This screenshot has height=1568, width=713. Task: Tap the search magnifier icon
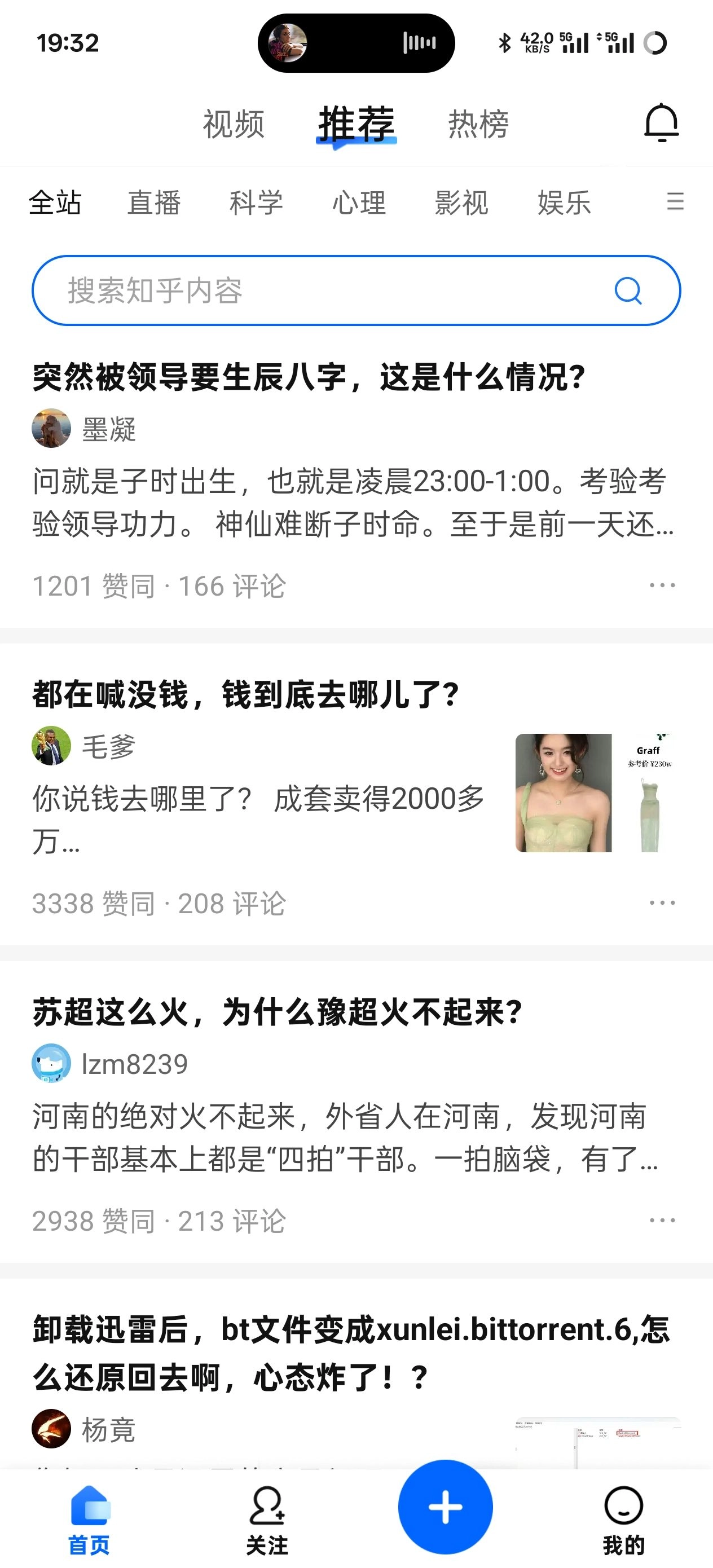628,290
